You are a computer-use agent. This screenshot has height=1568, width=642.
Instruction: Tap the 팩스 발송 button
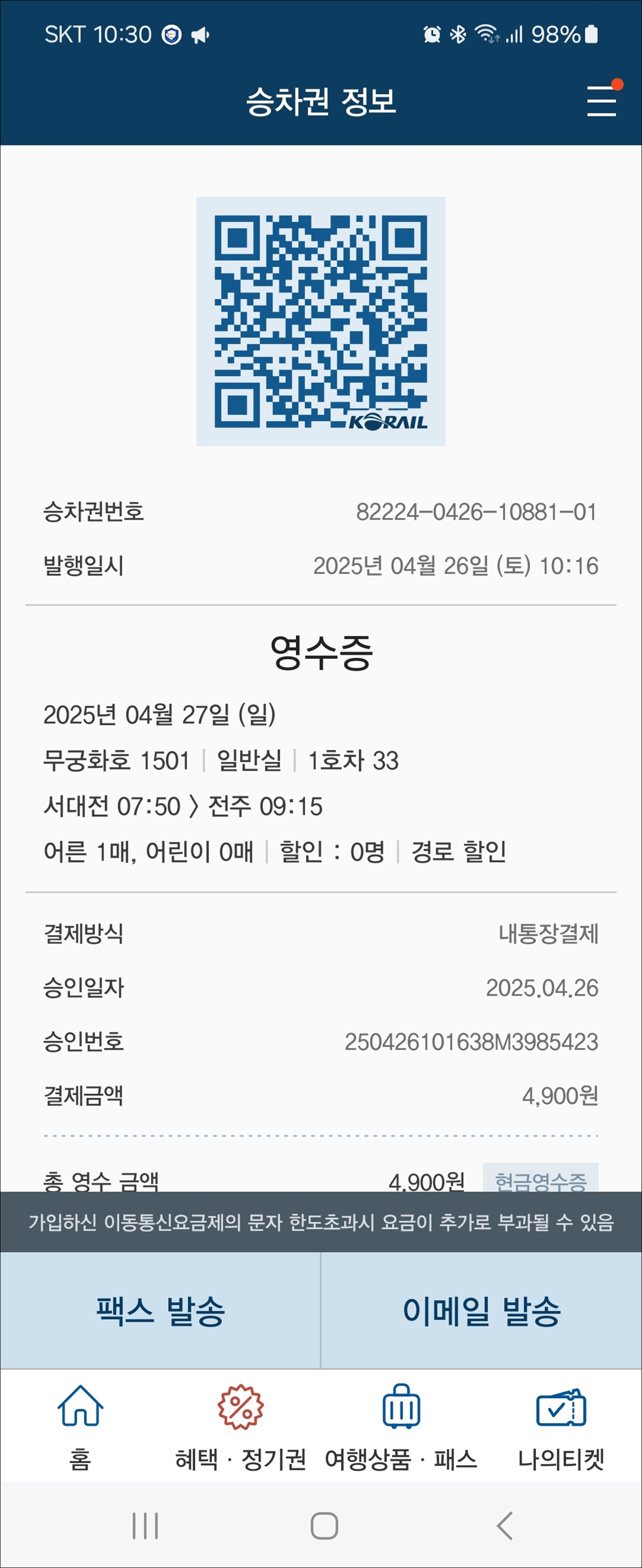point(160,1311)
